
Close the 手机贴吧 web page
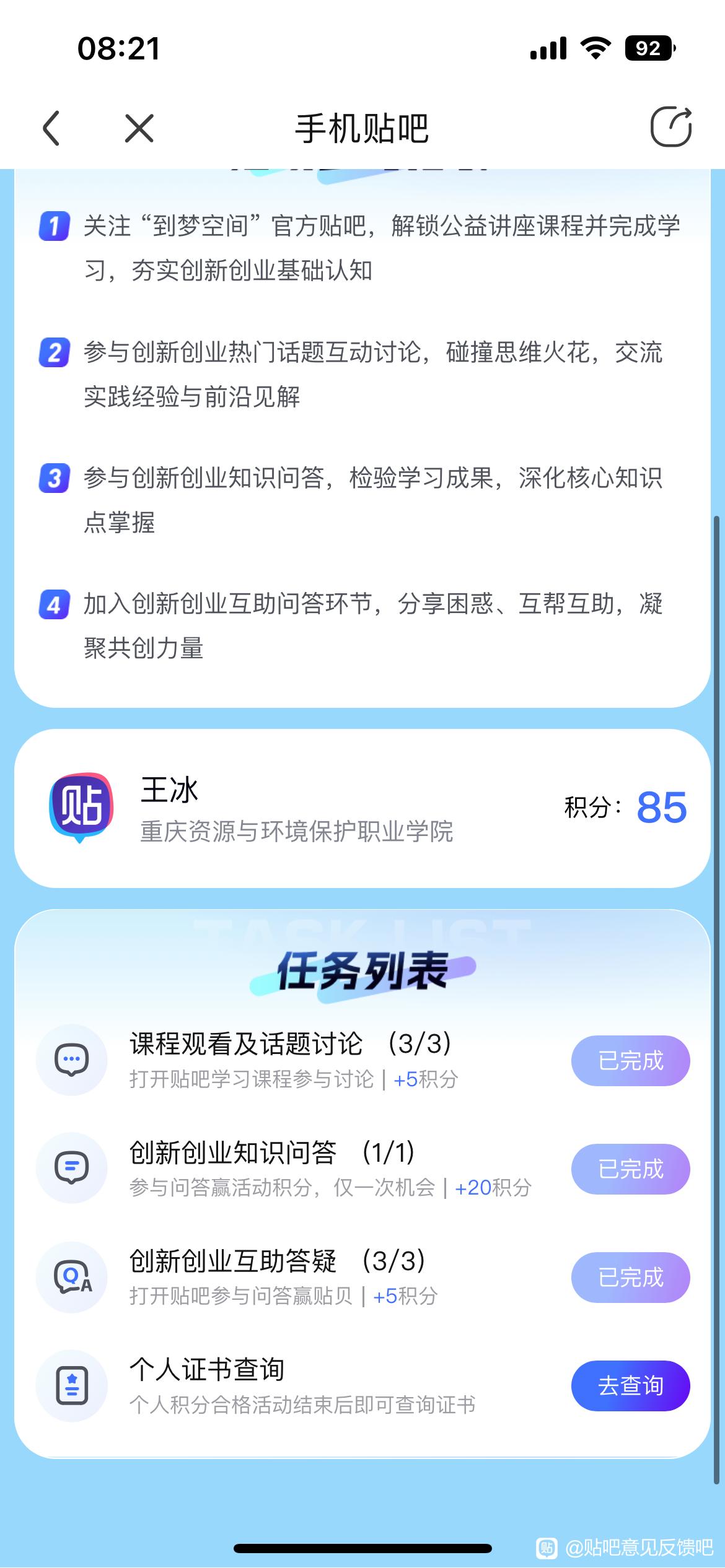139,128
